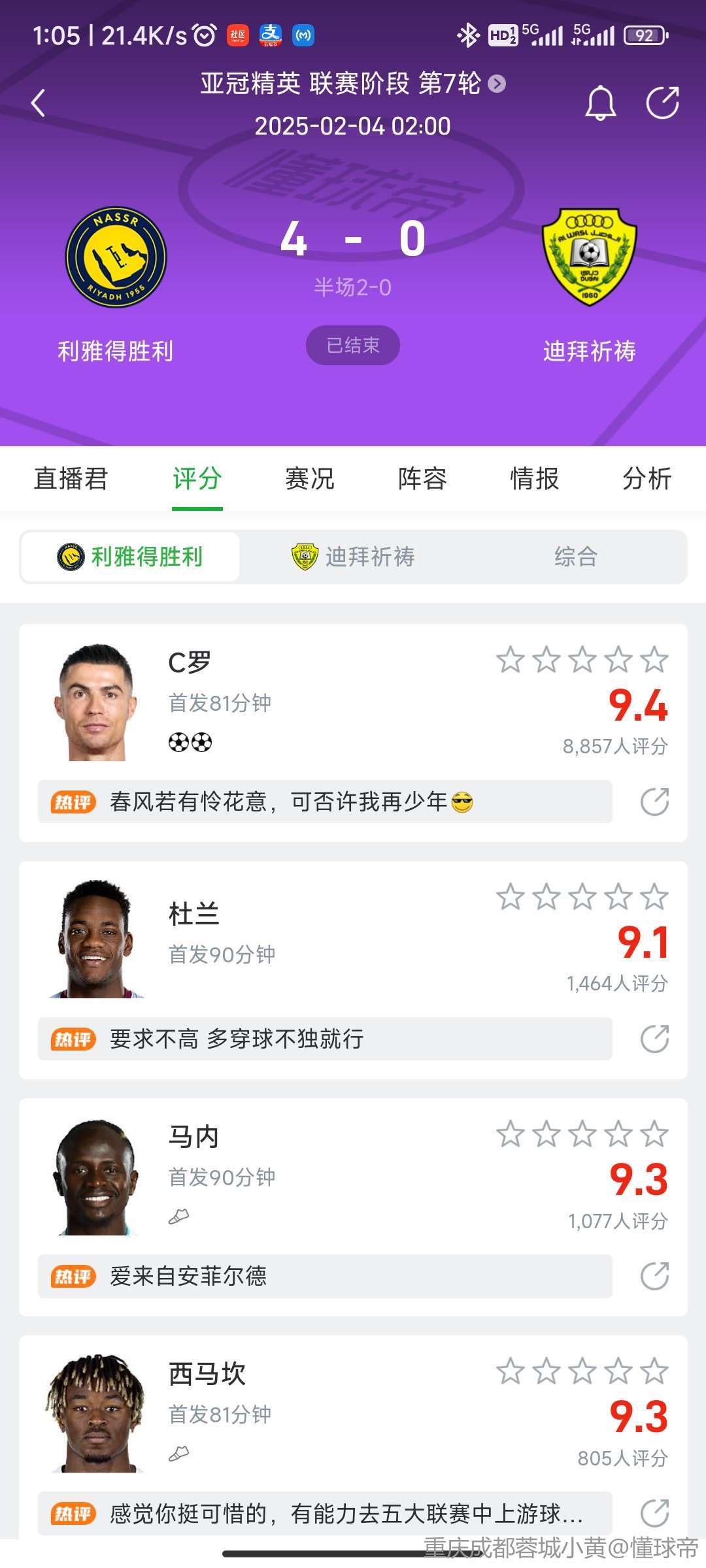The image size is (706, 1568).
Task: Open hot comment under 西马坎
Action: 325,1513
